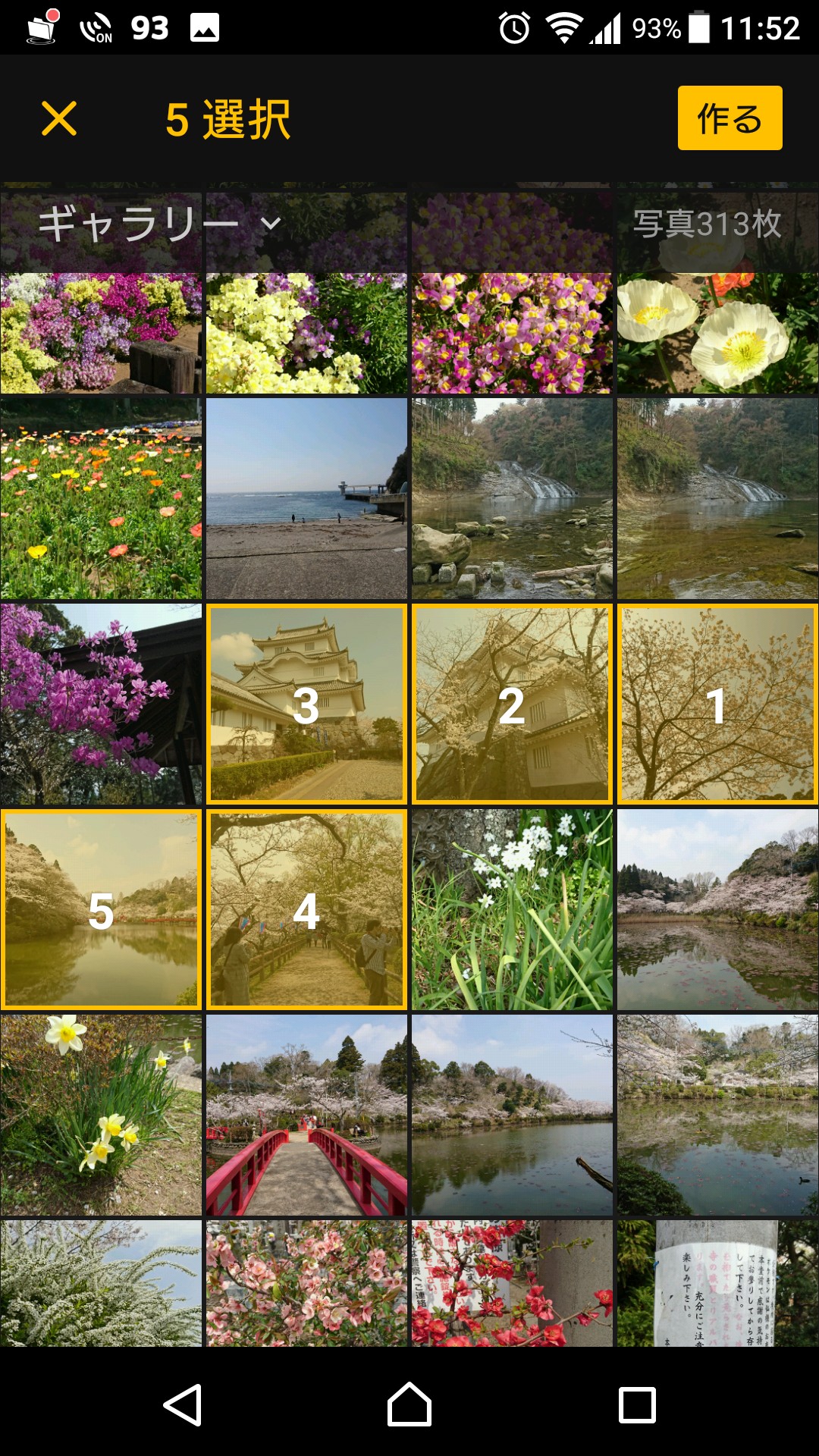Deselect the cherry tree photo numbered 1

click(717, 704)
